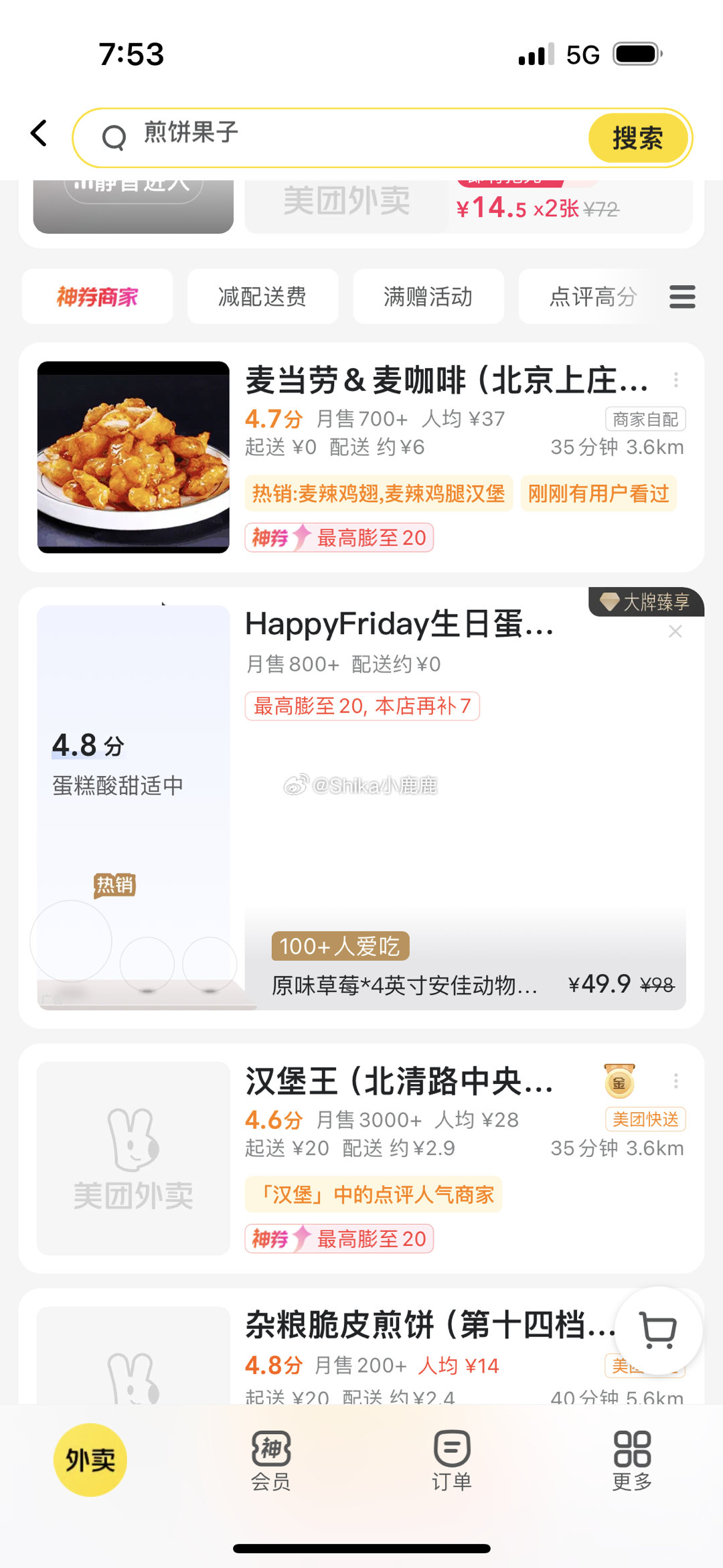
Task: Switch to the 更多 tab
Action: pos(633,1460)
